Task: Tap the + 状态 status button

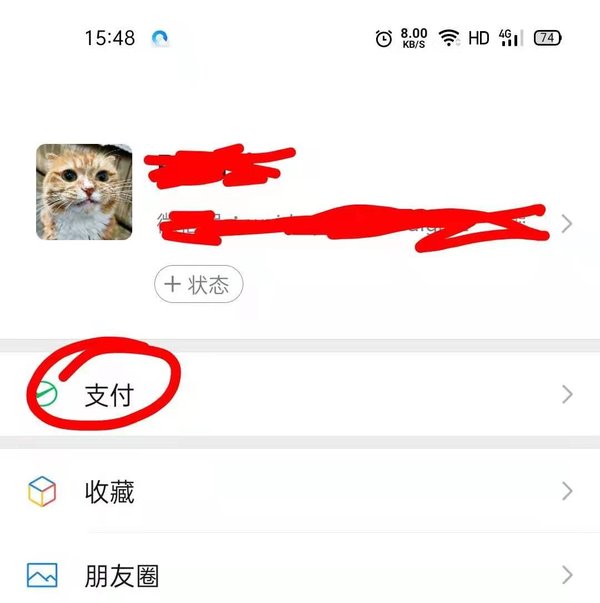Action: coord(198,285)
